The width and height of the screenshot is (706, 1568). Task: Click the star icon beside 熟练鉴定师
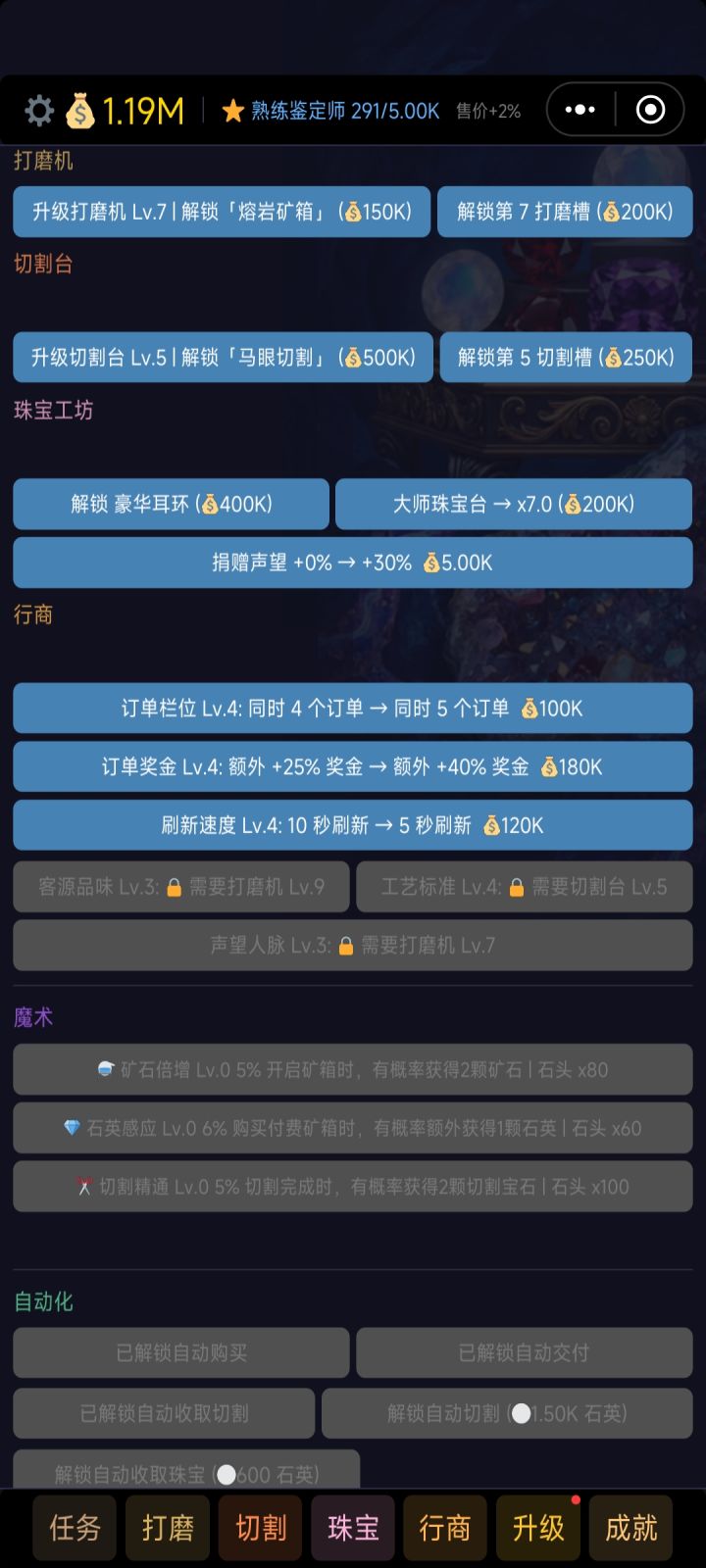click(232, 110)
